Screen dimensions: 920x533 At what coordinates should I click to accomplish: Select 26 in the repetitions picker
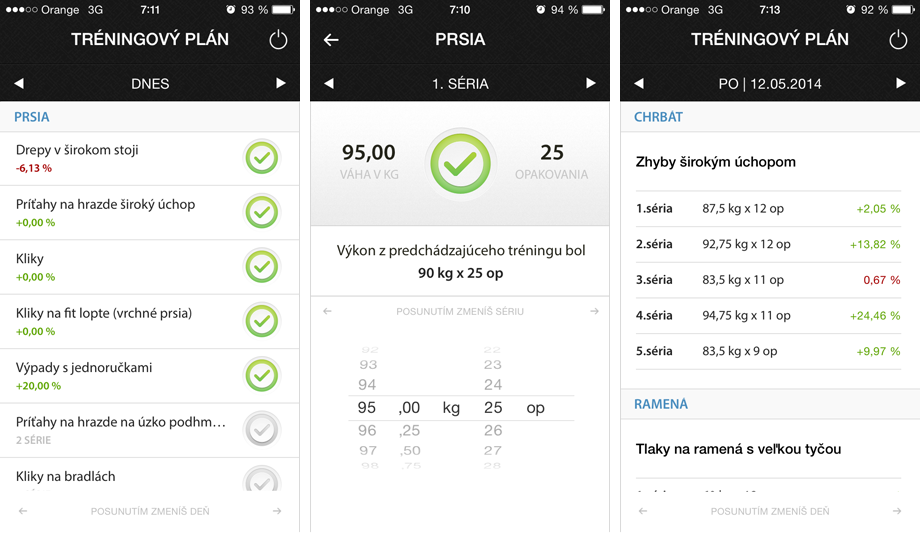tap(492, 430)
